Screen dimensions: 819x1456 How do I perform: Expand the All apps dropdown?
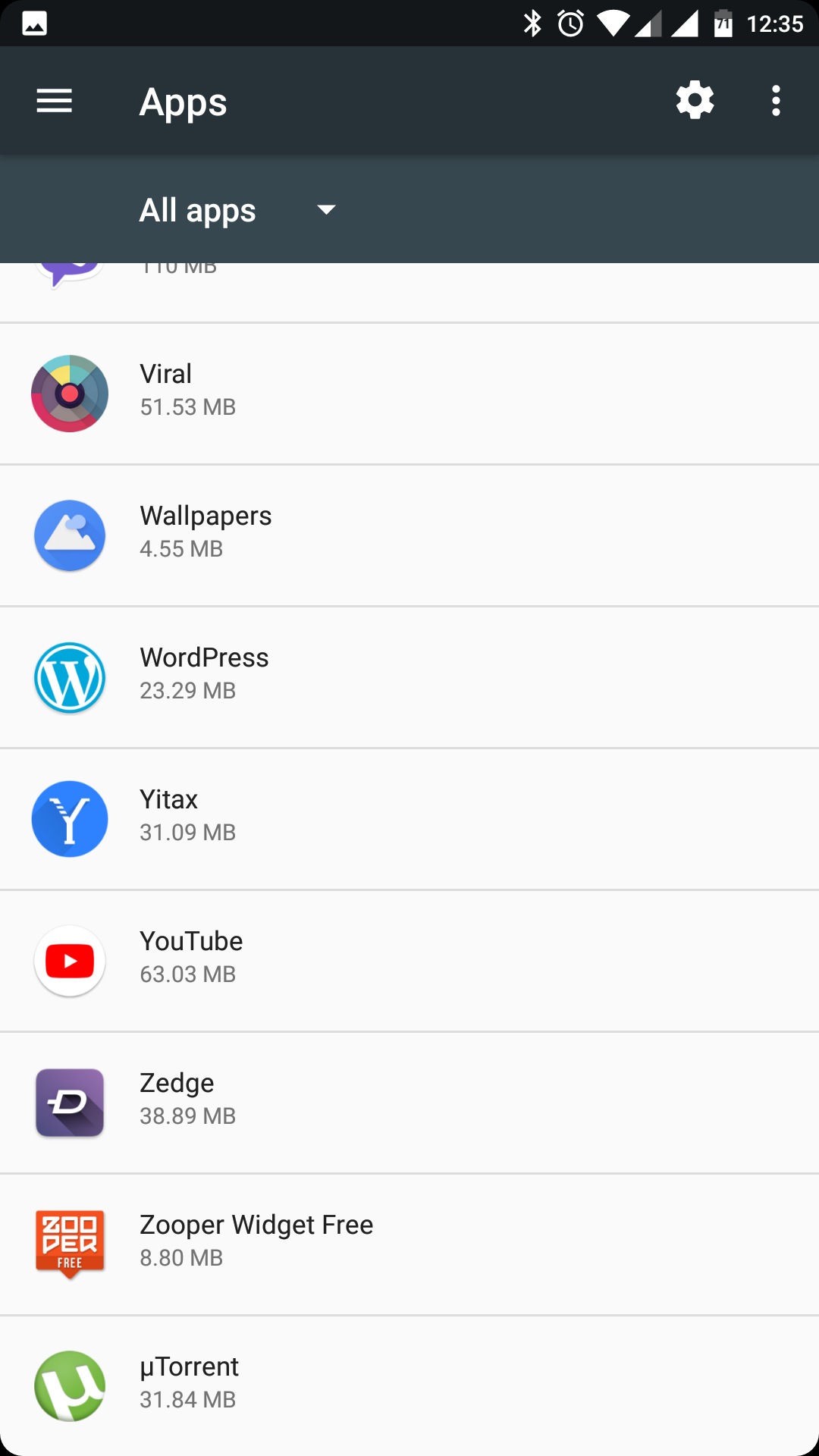pyautogui.click(x=238, y=210)
